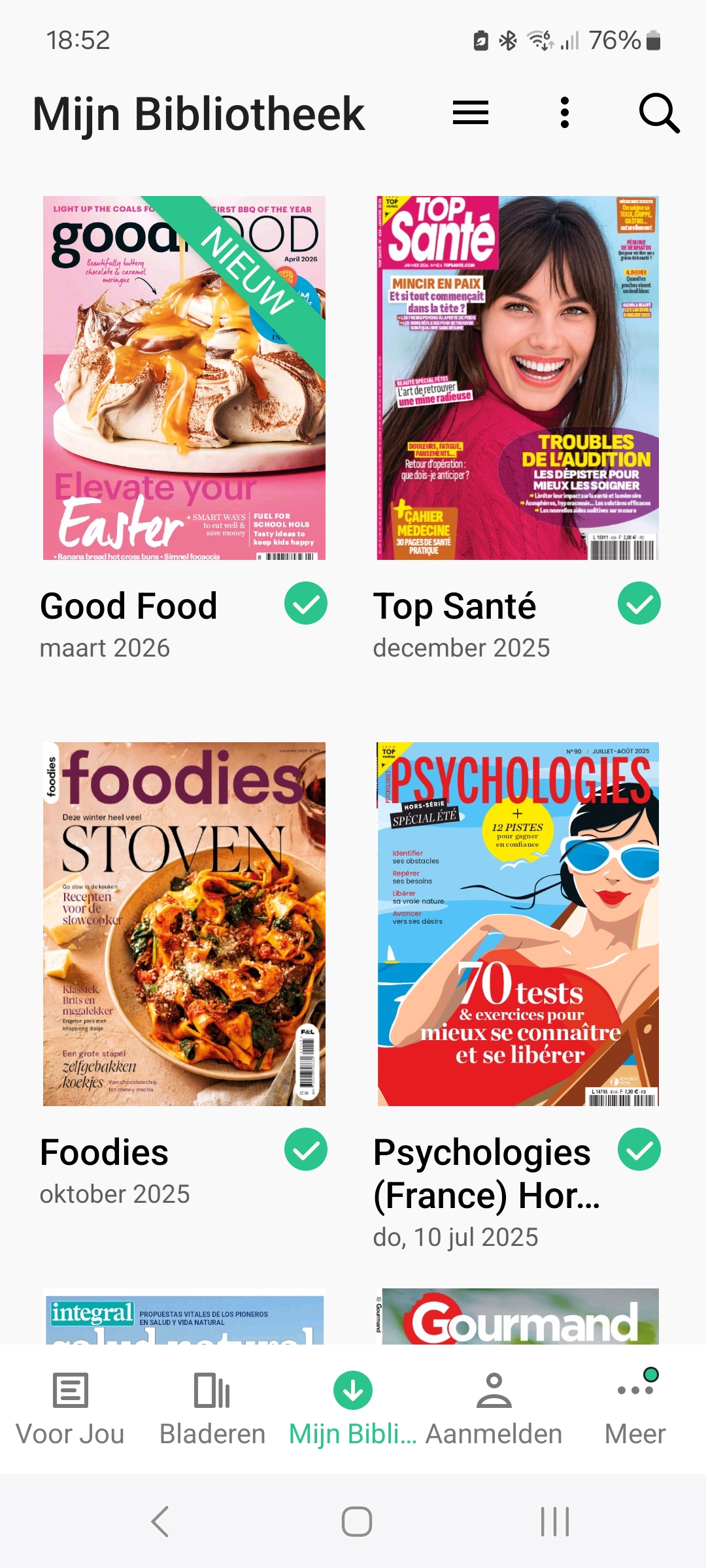This screenshot has width=706, height=1568.
Task: Tap the list view lines icon
Action: point(471,113)
